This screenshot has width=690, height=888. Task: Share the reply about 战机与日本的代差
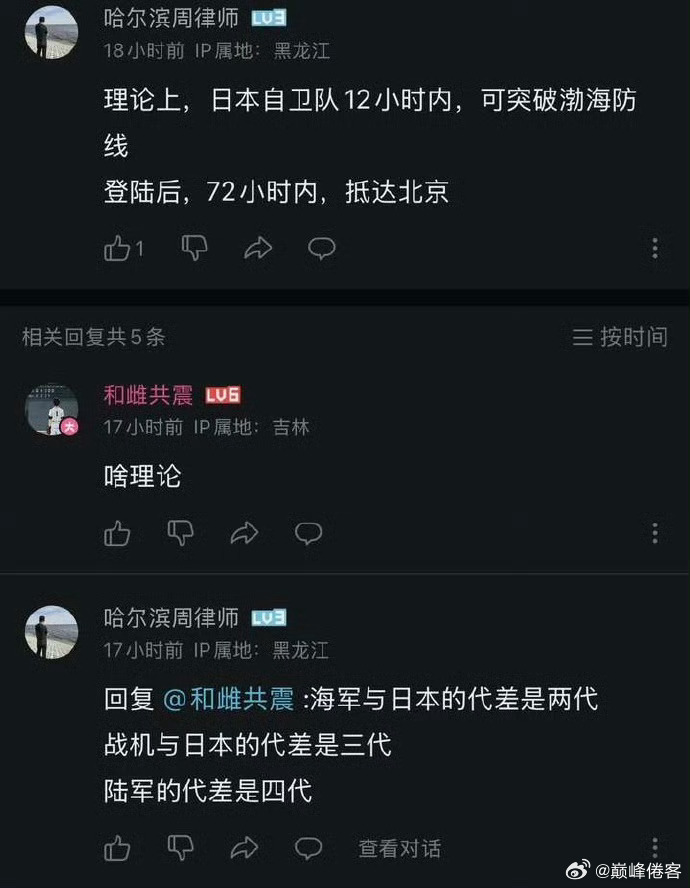click(x=244, y=849)
